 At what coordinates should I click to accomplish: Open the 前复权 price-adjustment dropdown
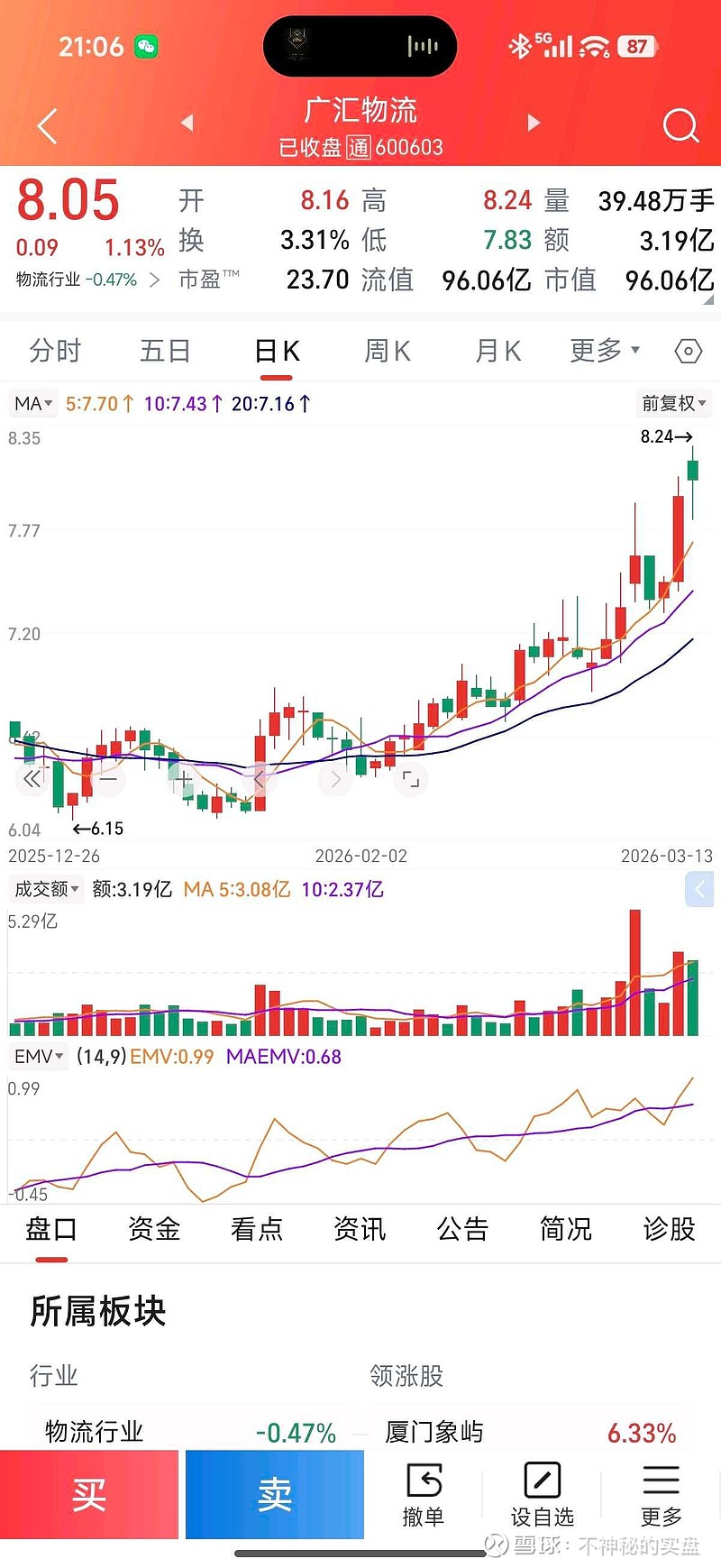pos(672,403)
